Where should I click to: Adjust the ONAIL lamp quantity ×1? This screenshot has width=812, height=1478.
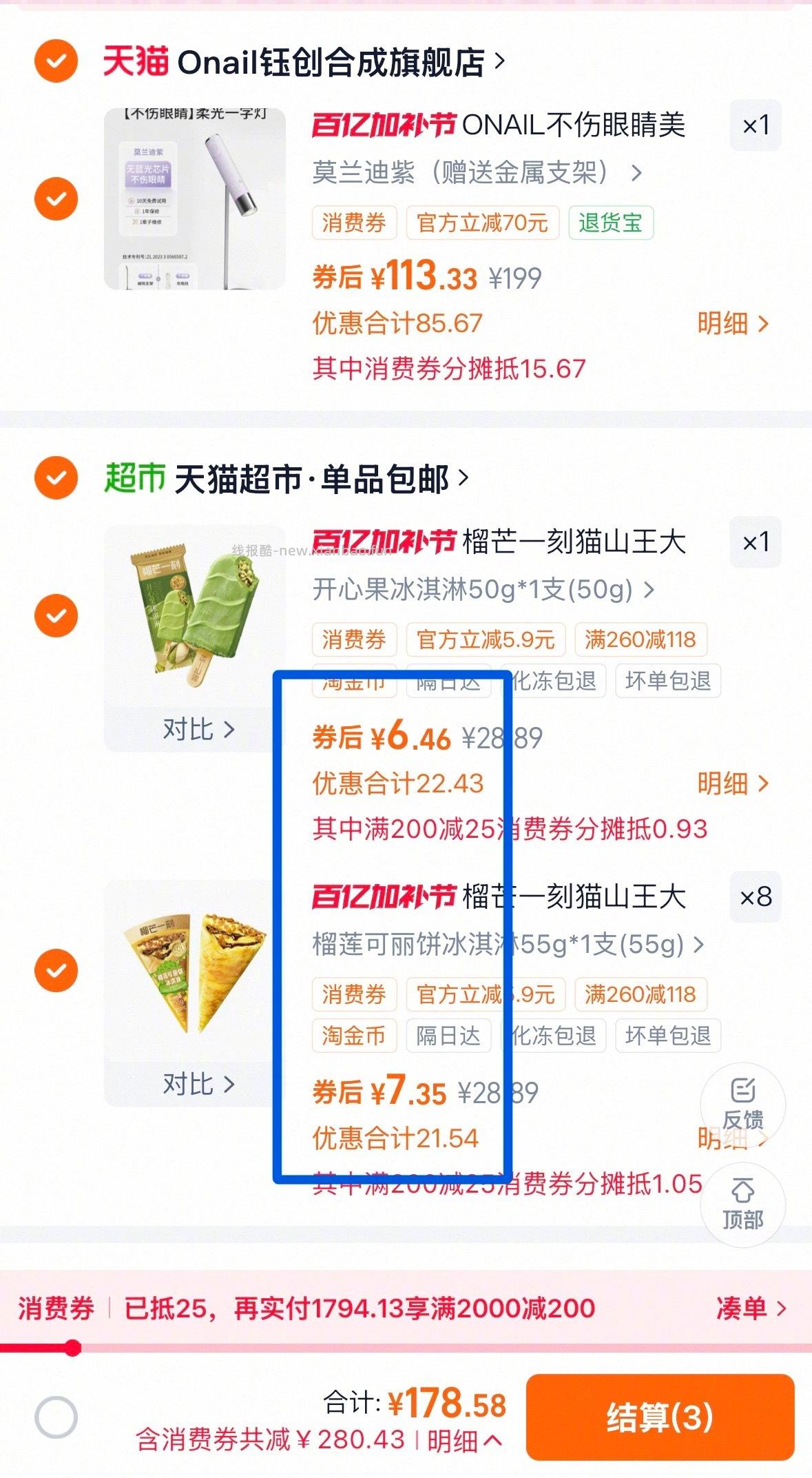pyautogui.click(x=755, y=125)
